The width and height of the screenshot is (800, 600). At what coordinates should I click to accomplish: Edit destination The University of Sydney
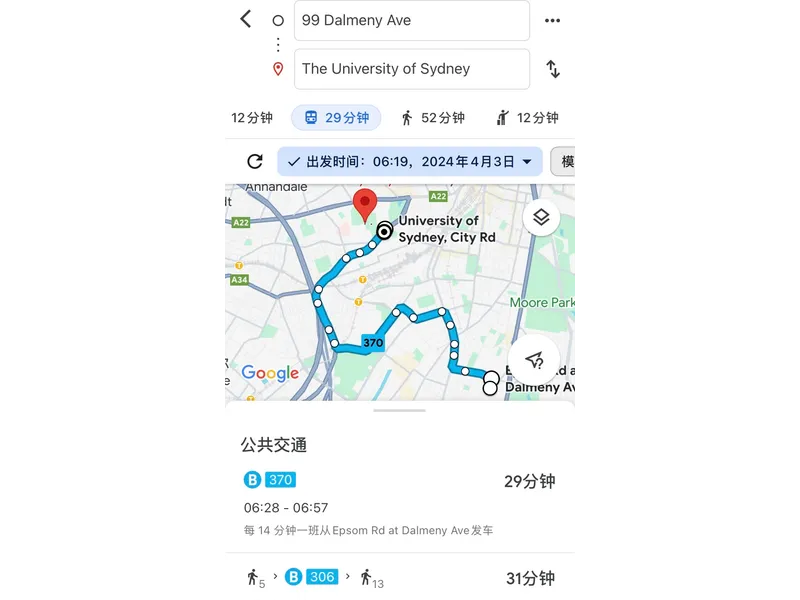click(411, 69)
